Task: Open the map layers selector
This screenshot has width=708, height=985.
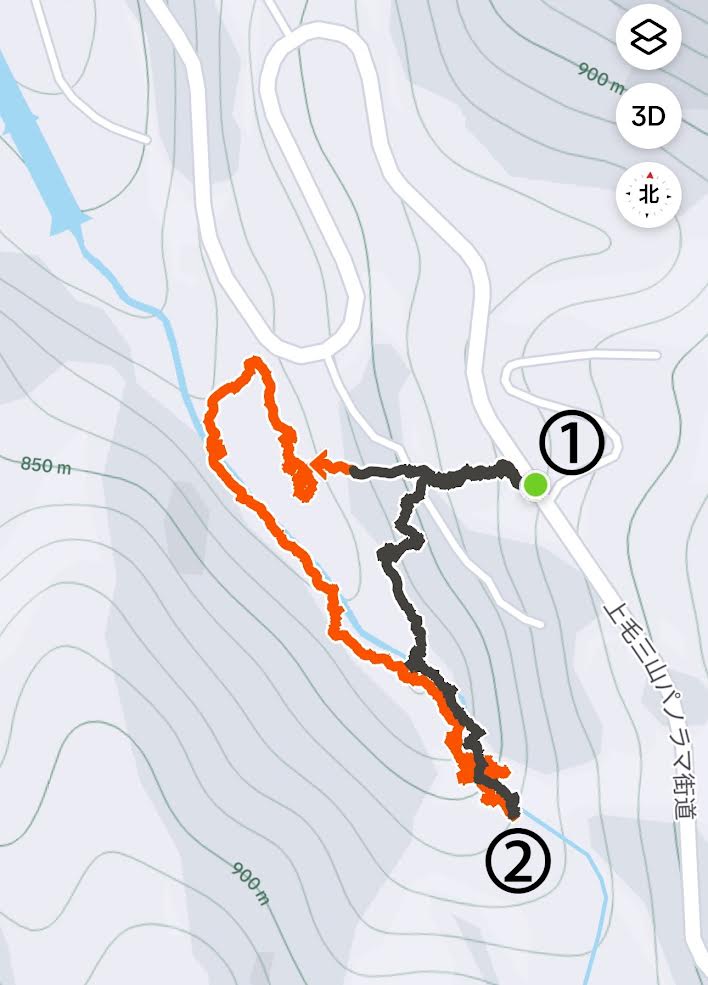Action: point(648,38)
